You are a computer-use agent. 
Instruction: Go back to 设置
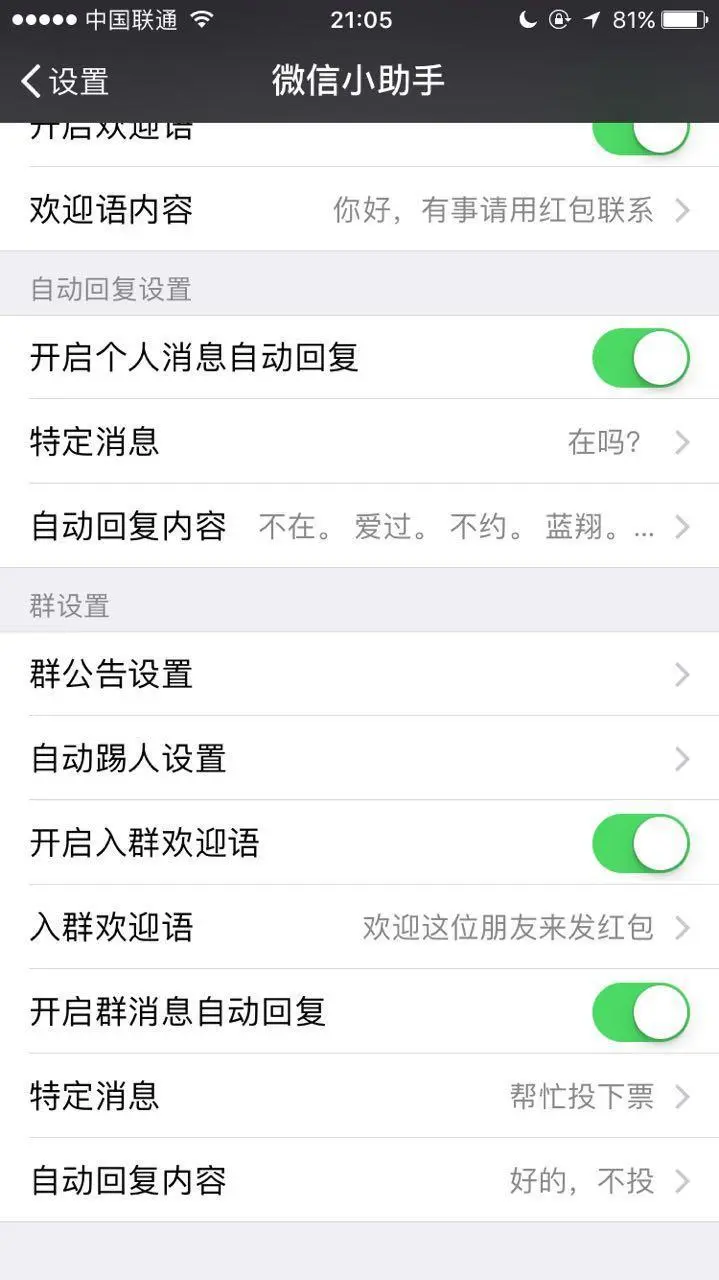coord(65,81)
